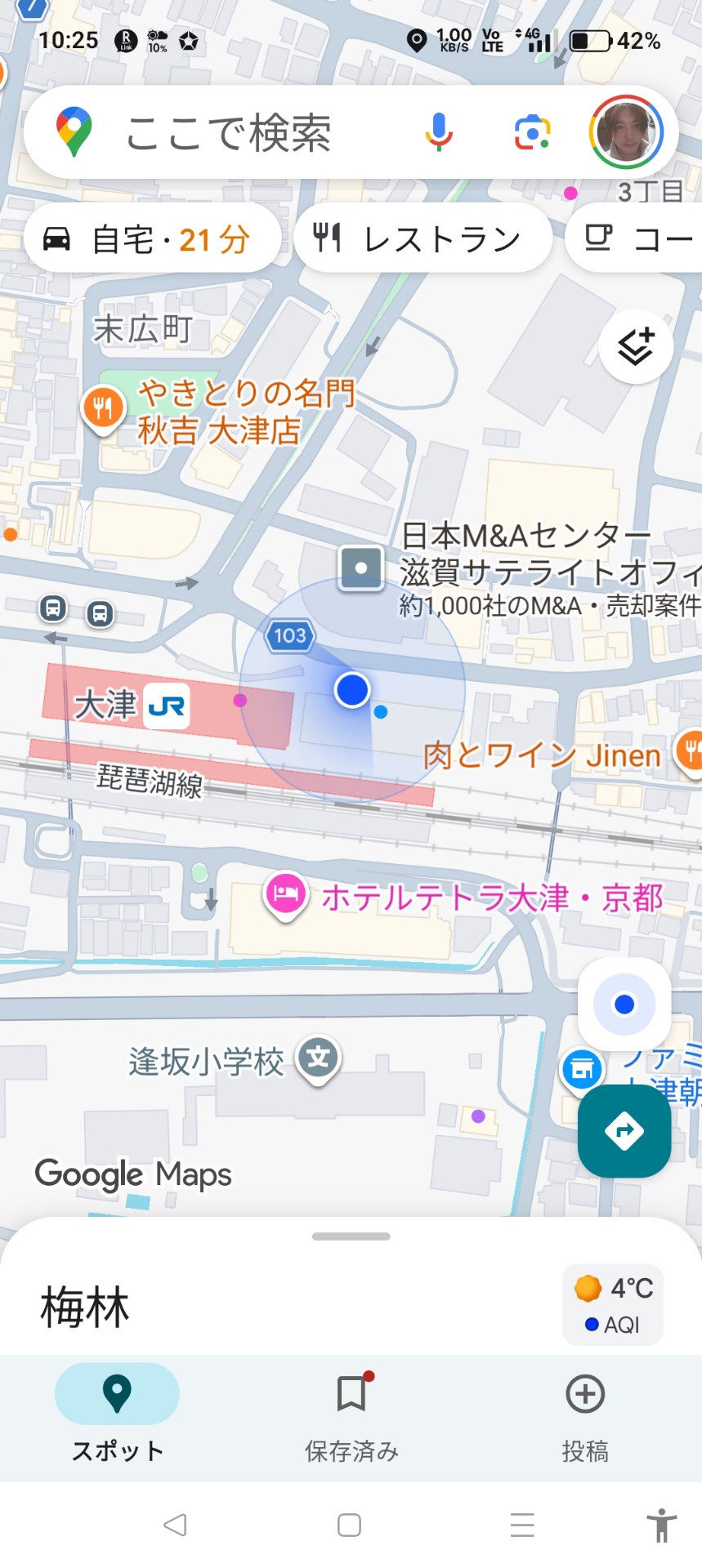Open Google Lens camera search
Viewport: 702px width, 1568px height.
532,132
